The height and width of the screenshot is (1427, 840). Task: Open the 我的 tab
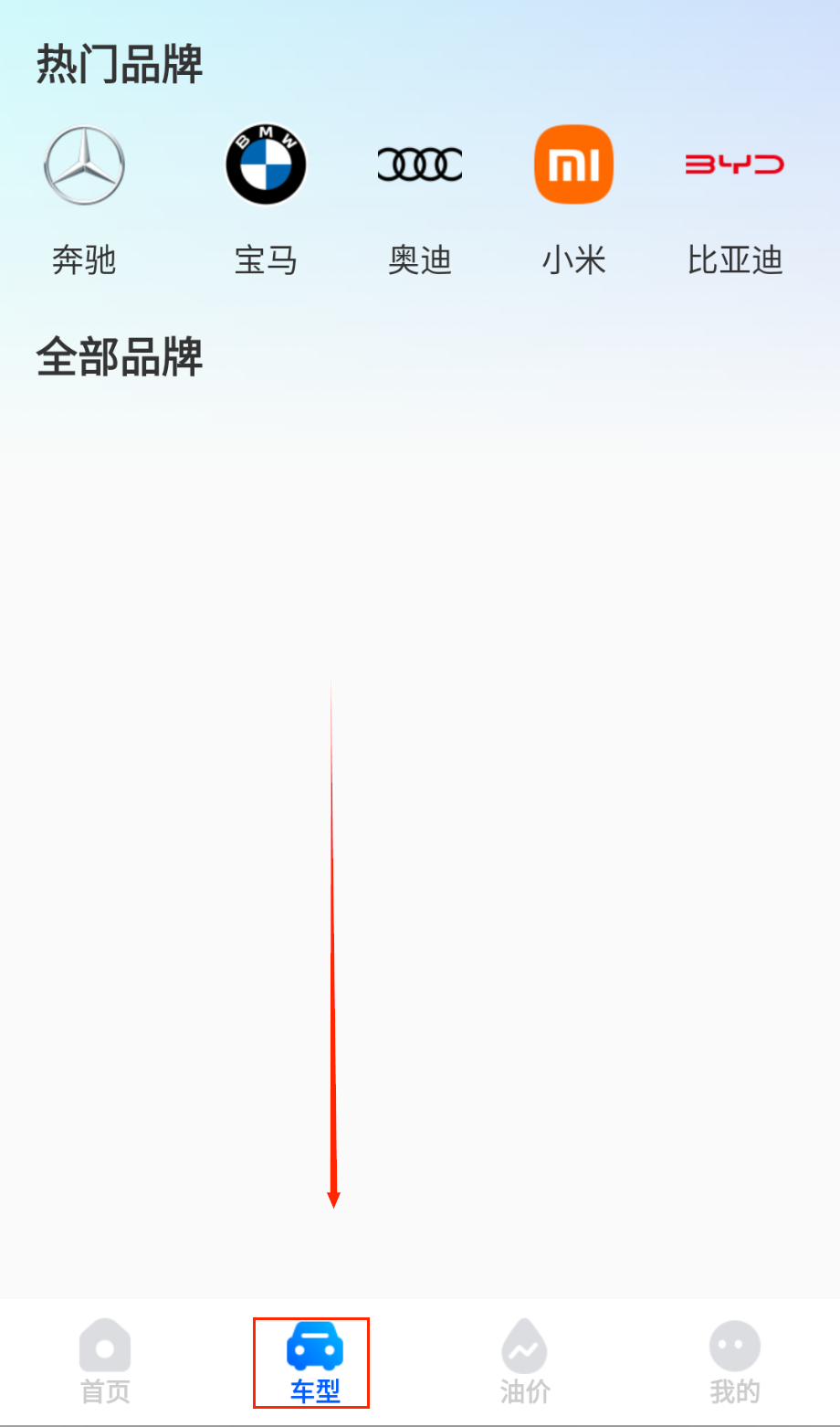click(734, 1361)
